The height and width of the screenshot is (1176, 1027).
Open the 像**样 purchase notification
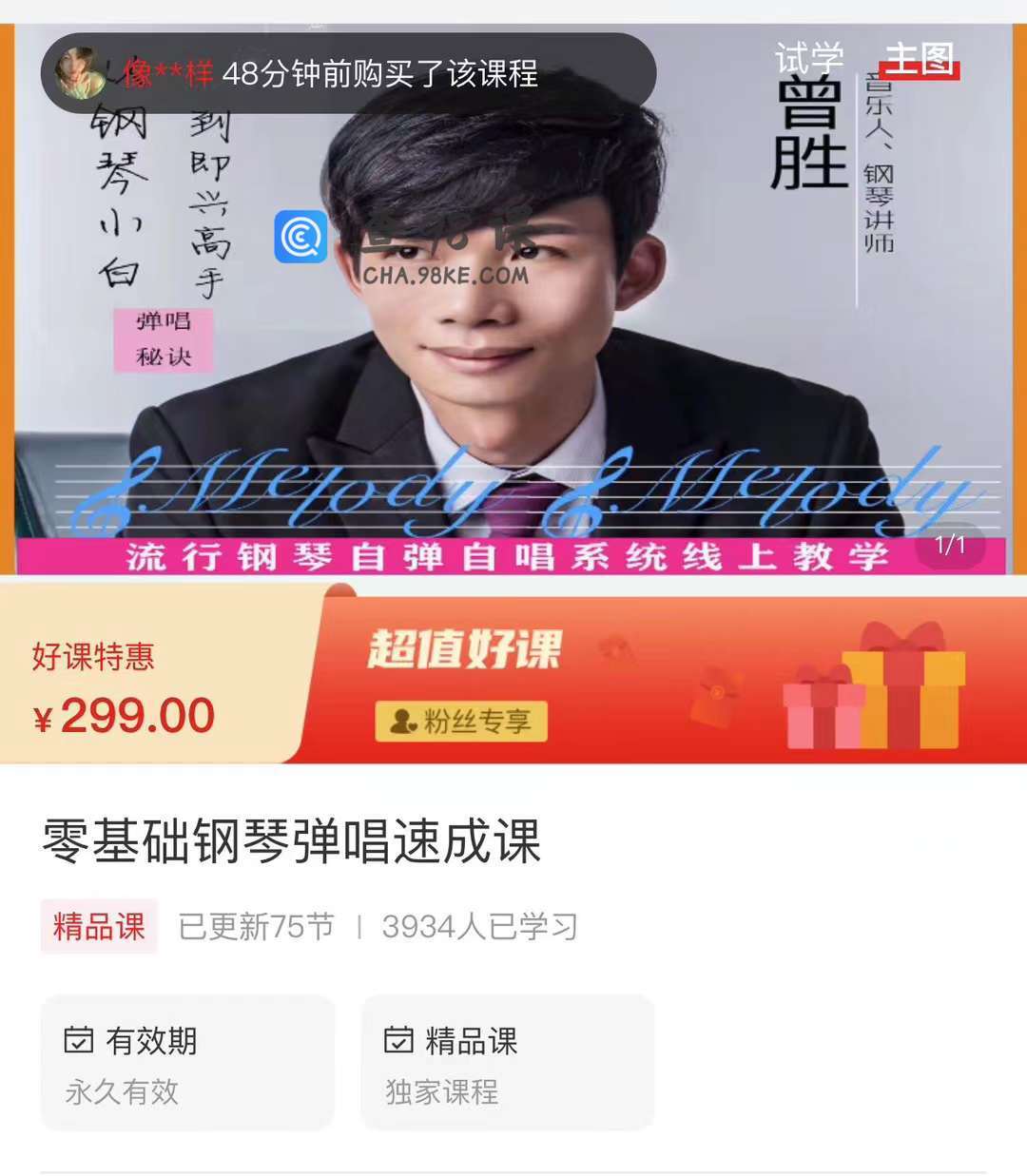pyautogui.click(x=348, y=73)
